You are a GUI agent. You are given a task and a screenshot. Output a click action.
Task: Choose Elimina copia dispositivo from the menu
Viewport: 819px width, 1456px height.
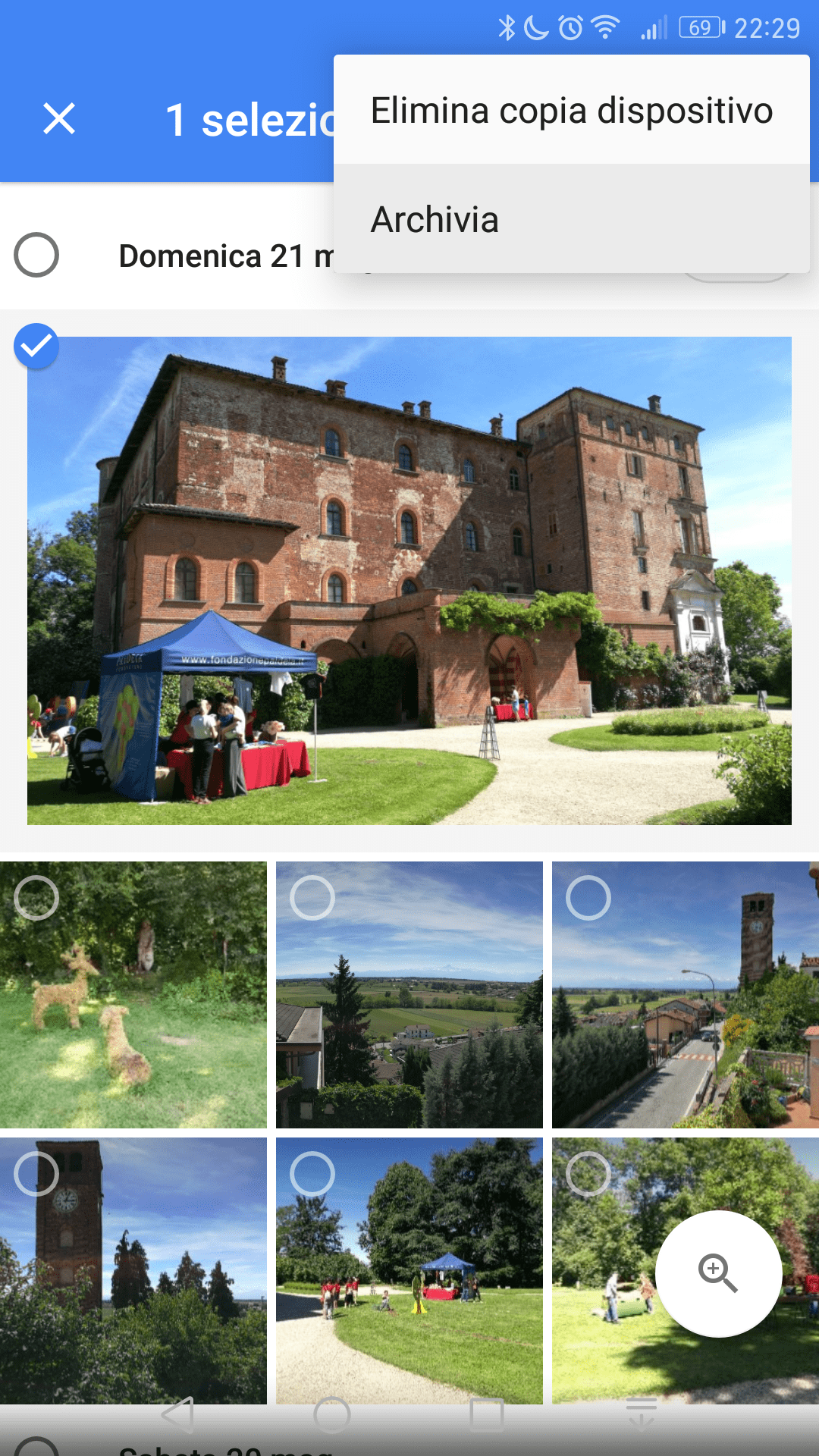(x=572, y=110)
